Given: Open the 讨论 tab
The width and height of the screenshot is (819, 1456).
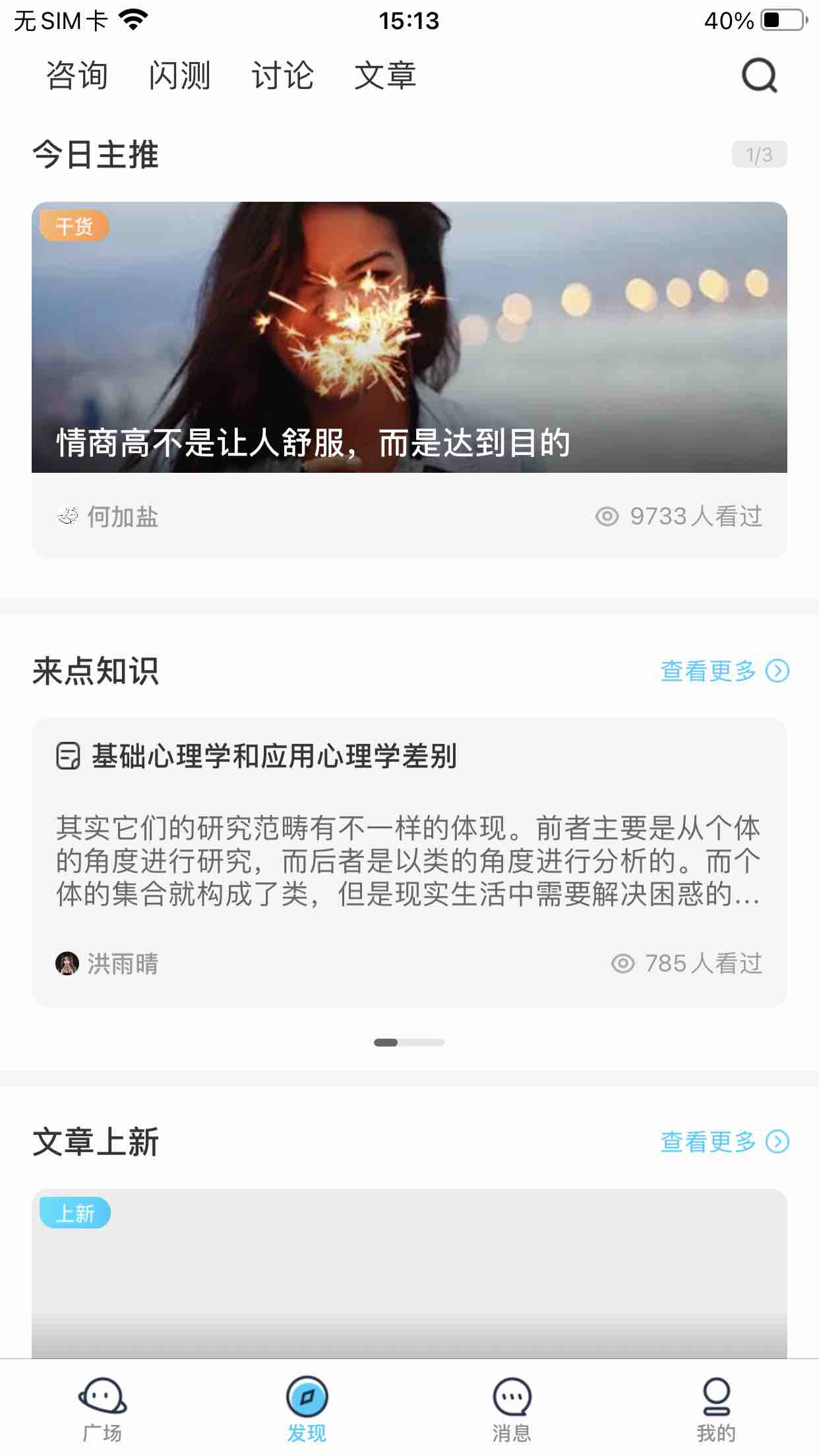Looking at the screenshot, I should coord(282,76).
